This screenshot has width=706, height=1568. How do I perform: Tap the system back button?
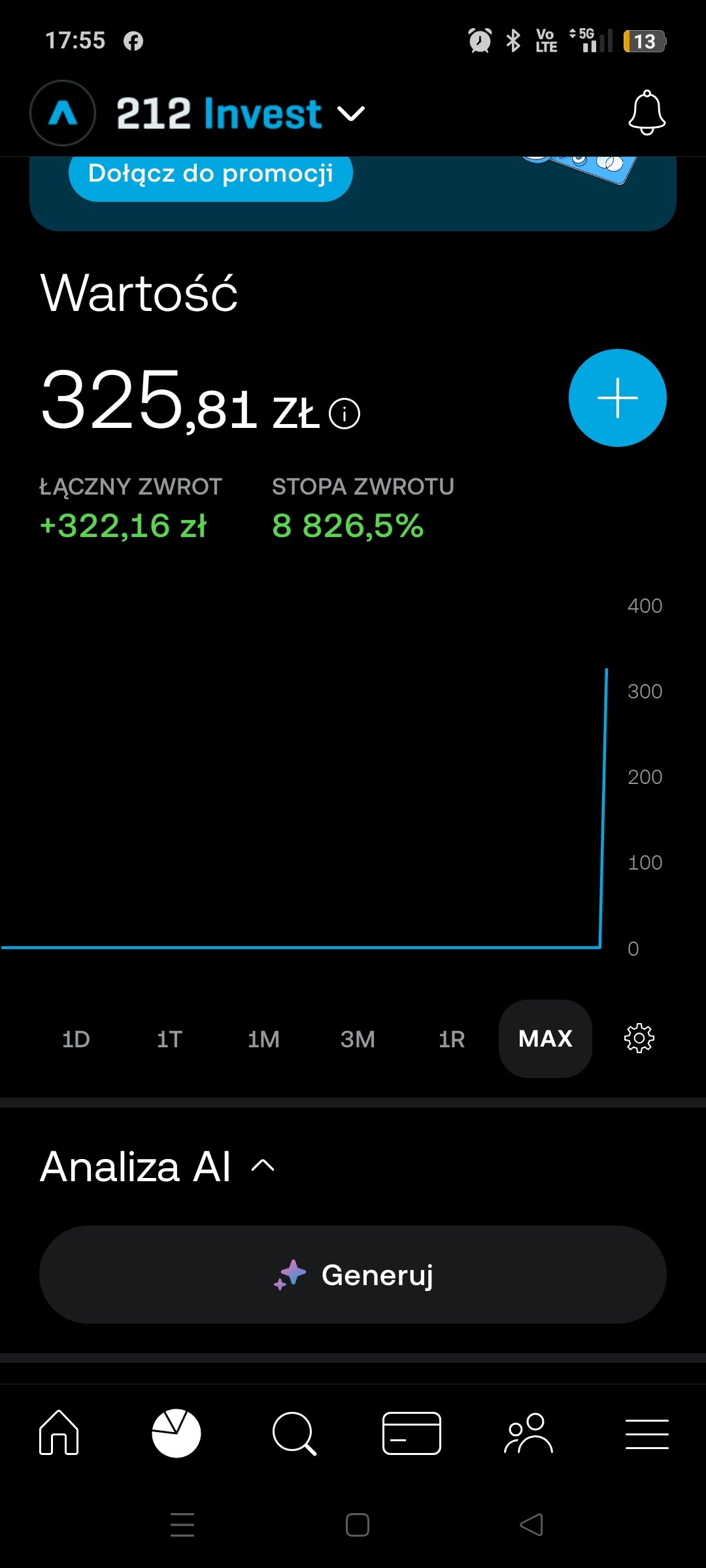[531, 1525]
